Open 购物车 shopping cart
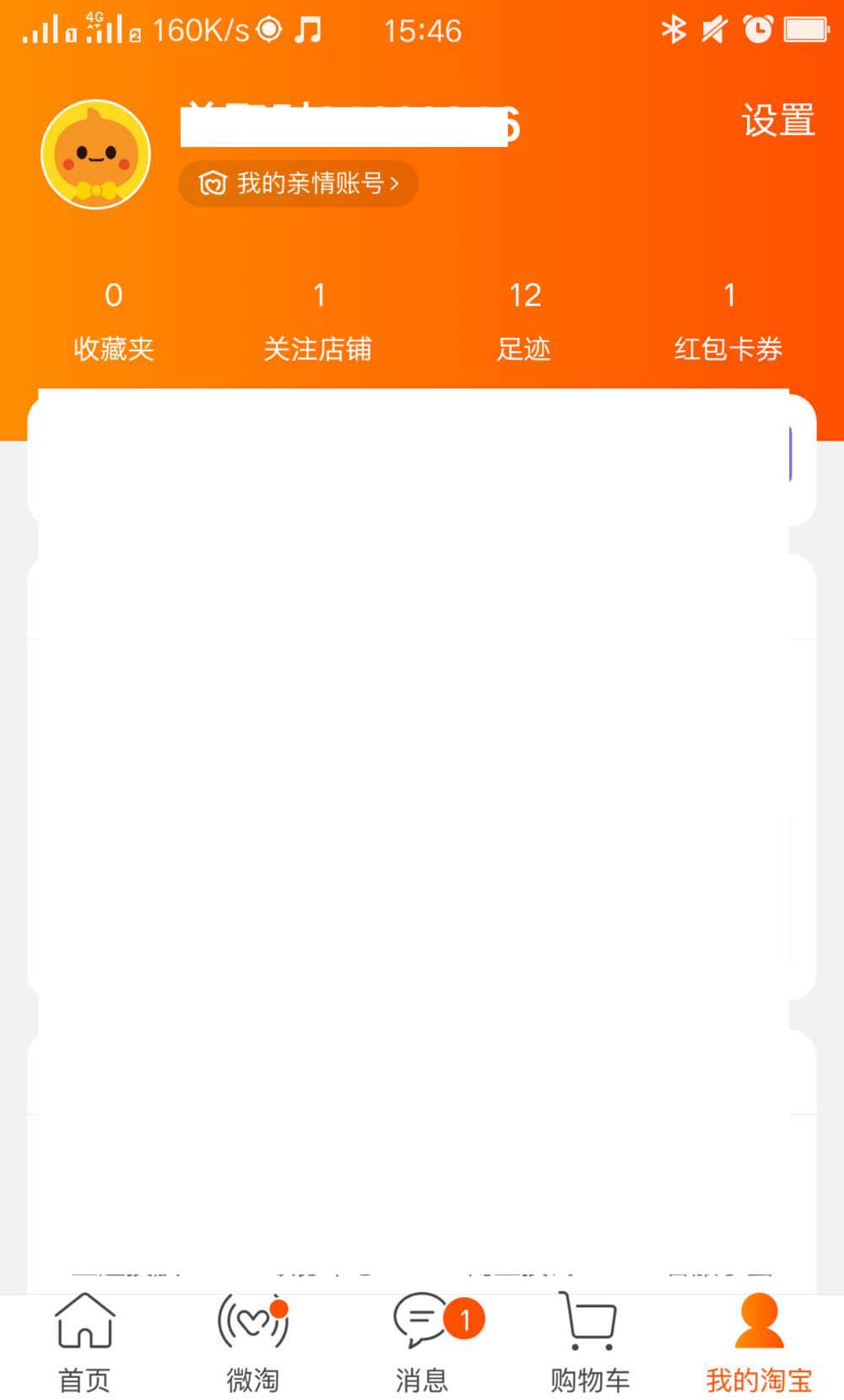844x1400 pixels. pyautogui.click(x=590, y=1343)
